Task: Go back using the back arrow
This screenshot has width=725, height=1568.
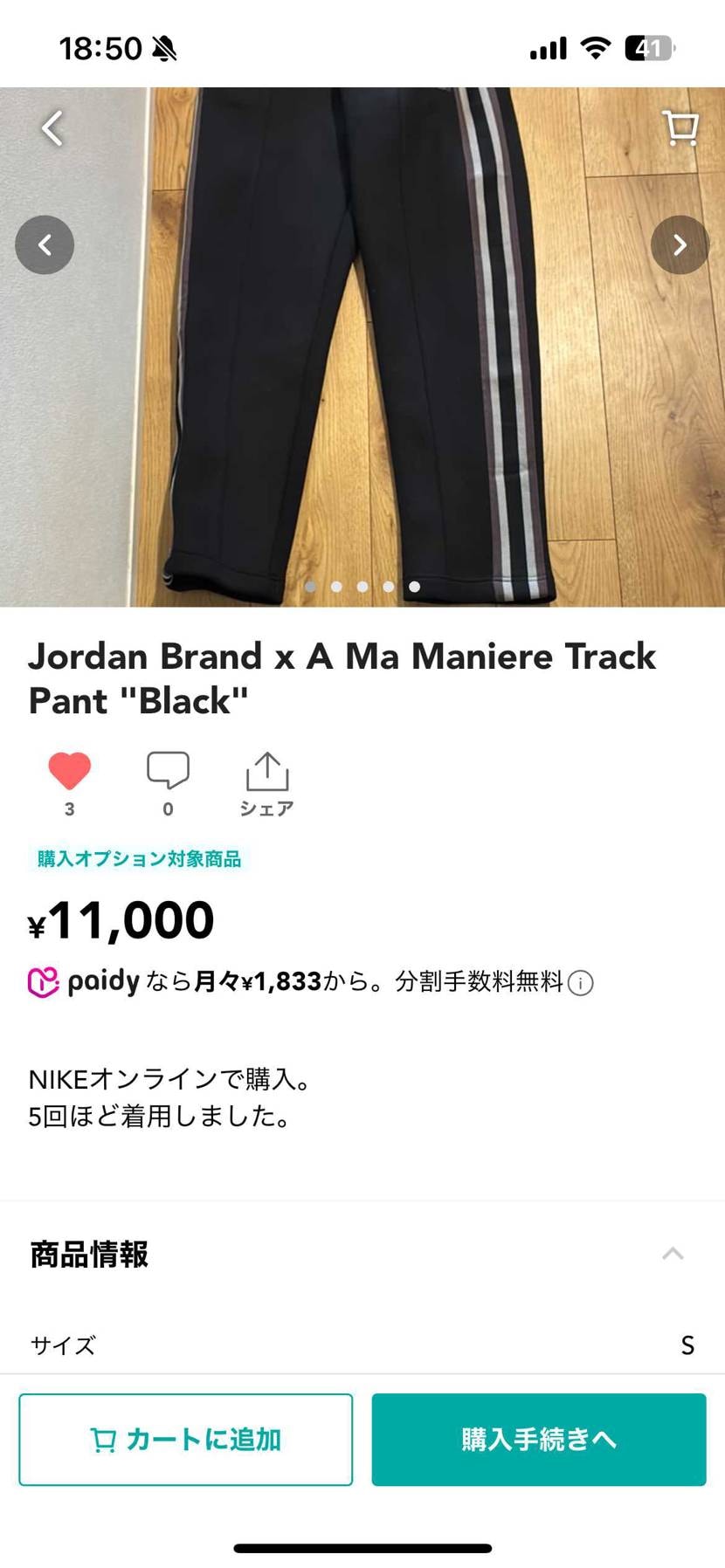Action: click(51, 127)
